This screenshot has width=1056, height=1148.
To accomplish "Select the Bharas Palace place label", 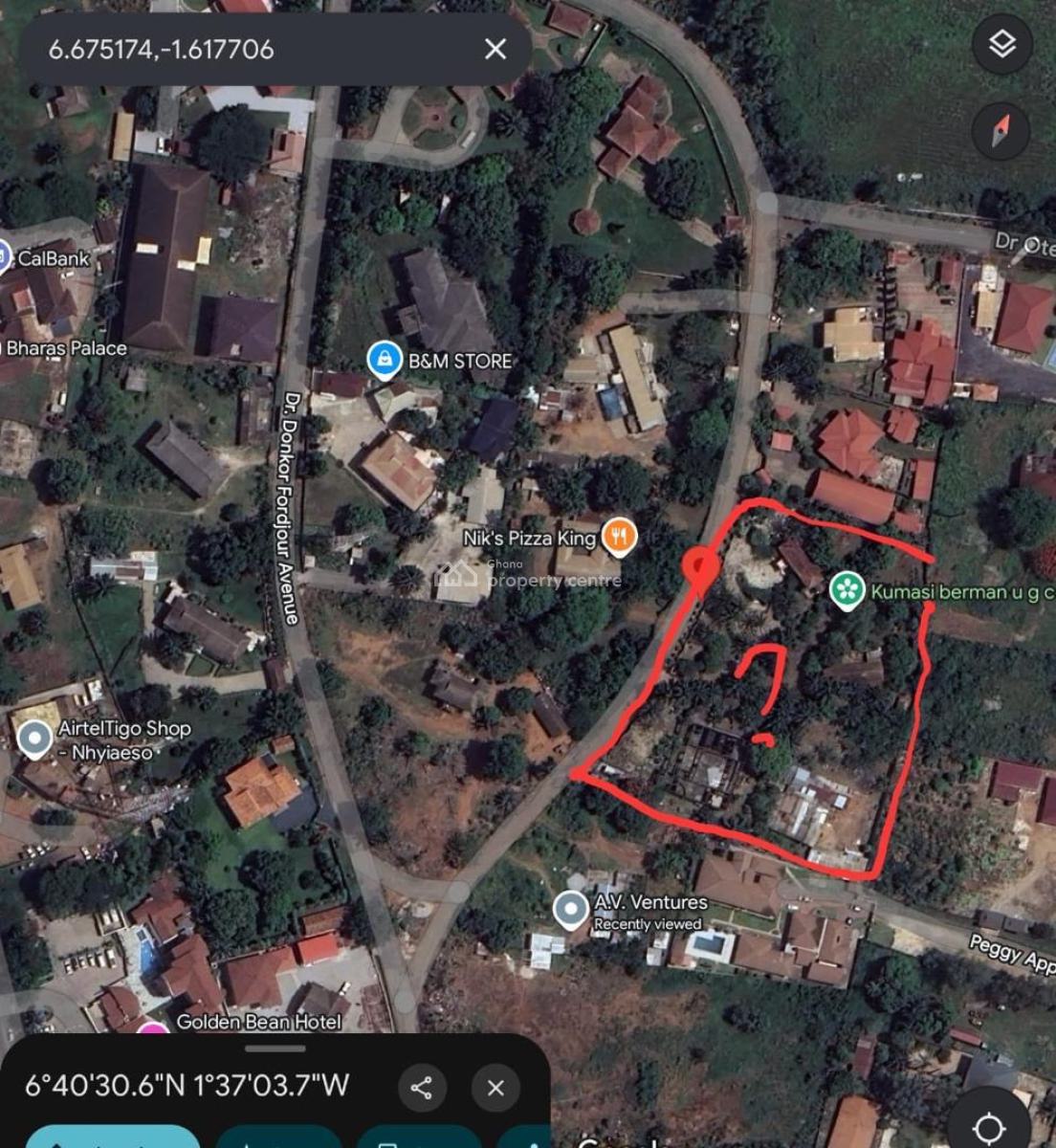I will point(62,348).
